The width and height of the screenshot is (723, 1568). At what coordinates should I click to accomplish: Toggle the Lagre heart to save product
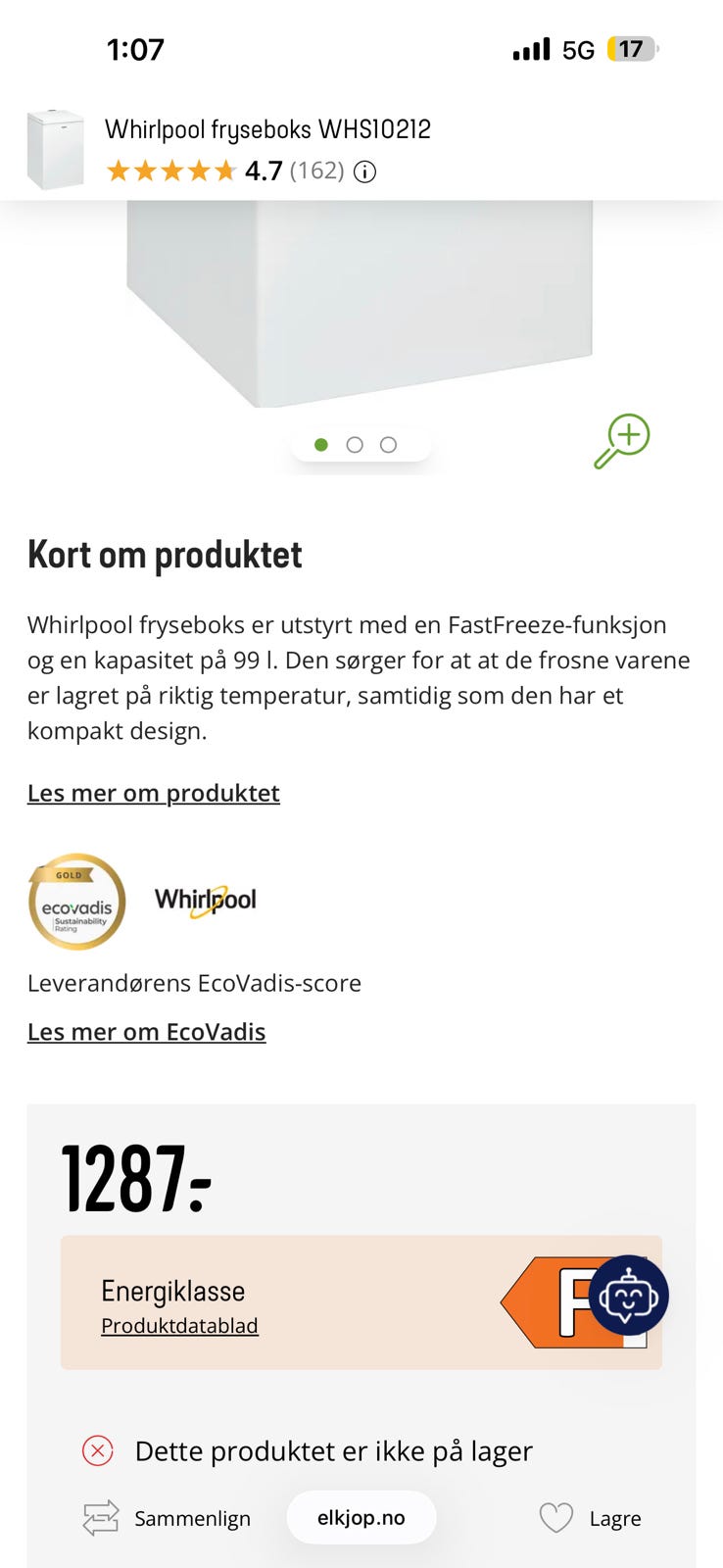click(555, 1517)
